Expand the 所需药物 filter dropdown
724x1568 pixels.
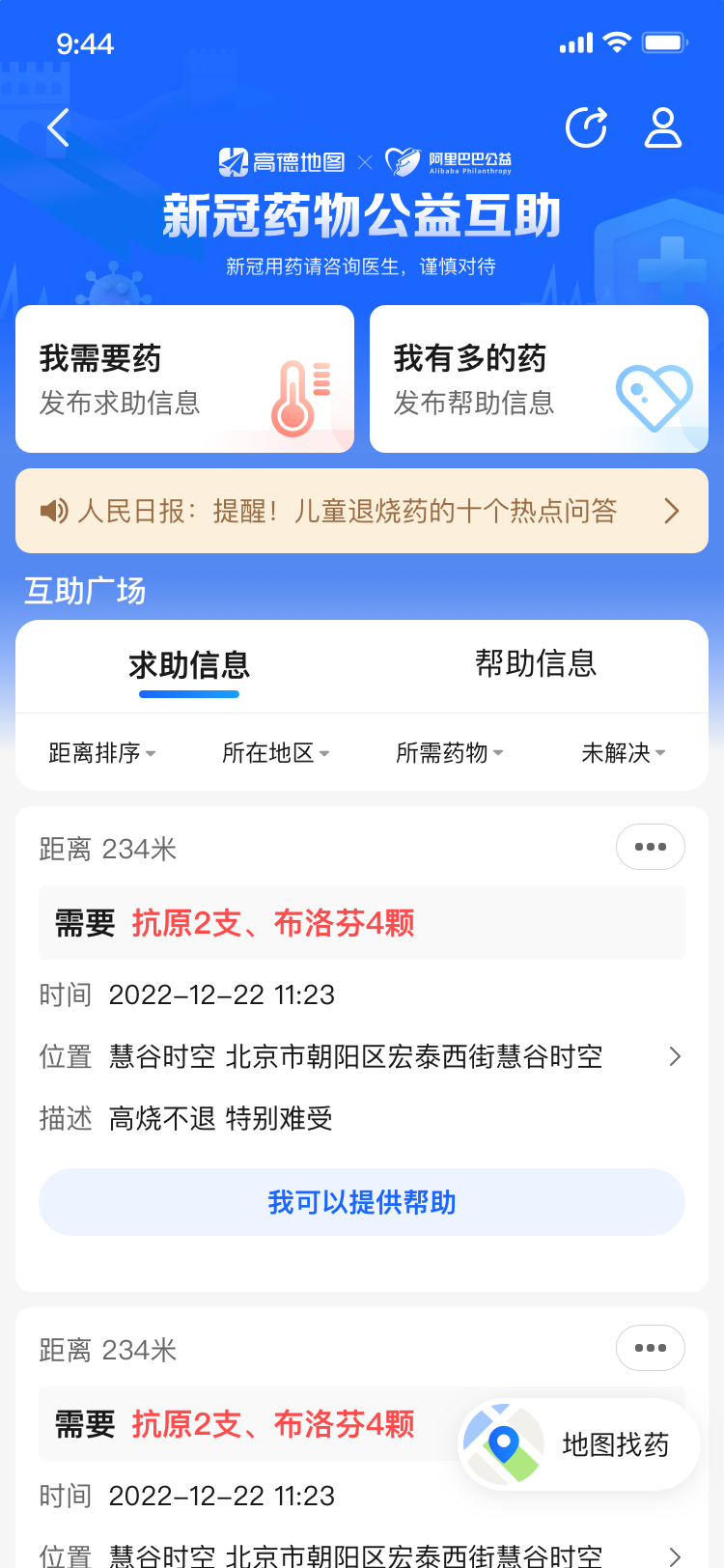449,753
